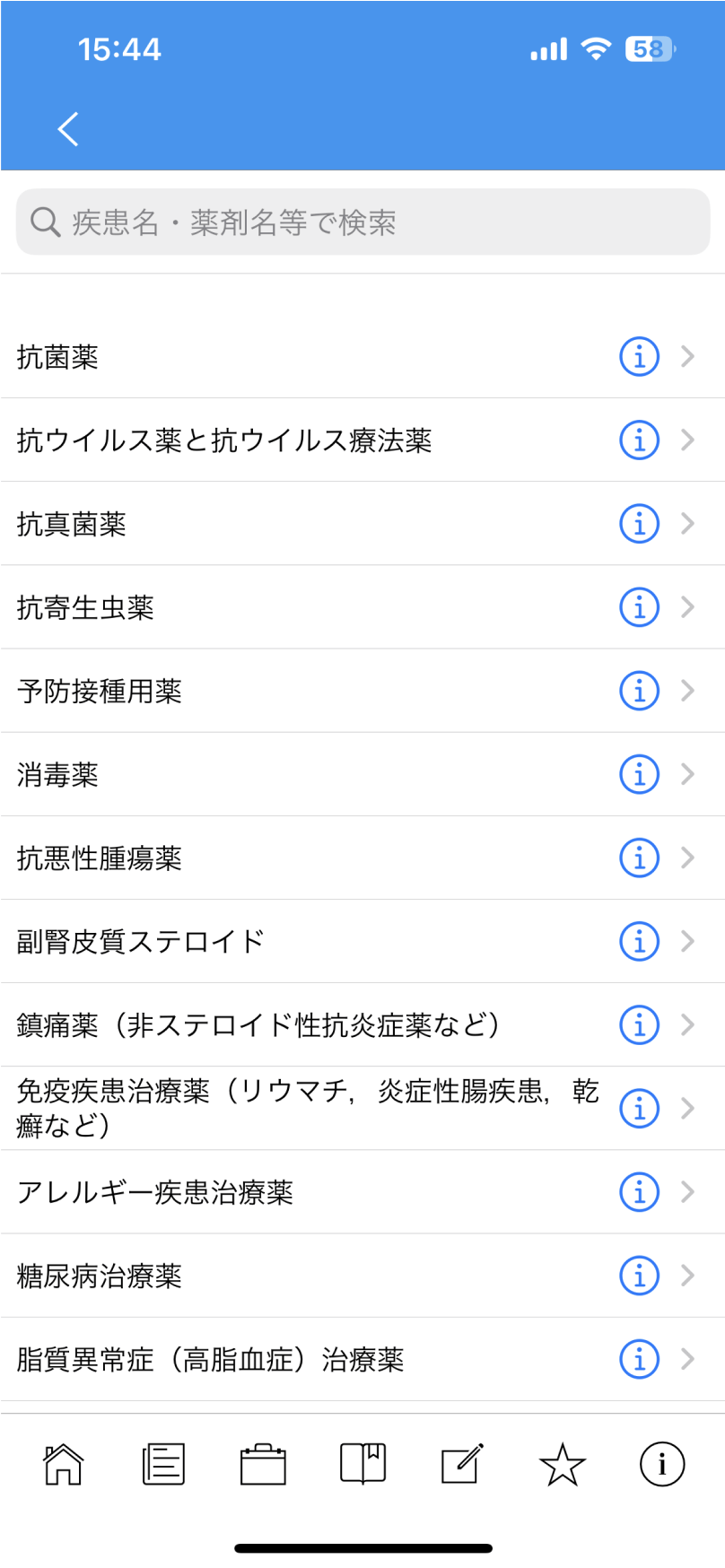Open 脂質異常症（高脂血症）治療薬
The width and height of the screenshot is (725, 1568).
(362, 1360)
